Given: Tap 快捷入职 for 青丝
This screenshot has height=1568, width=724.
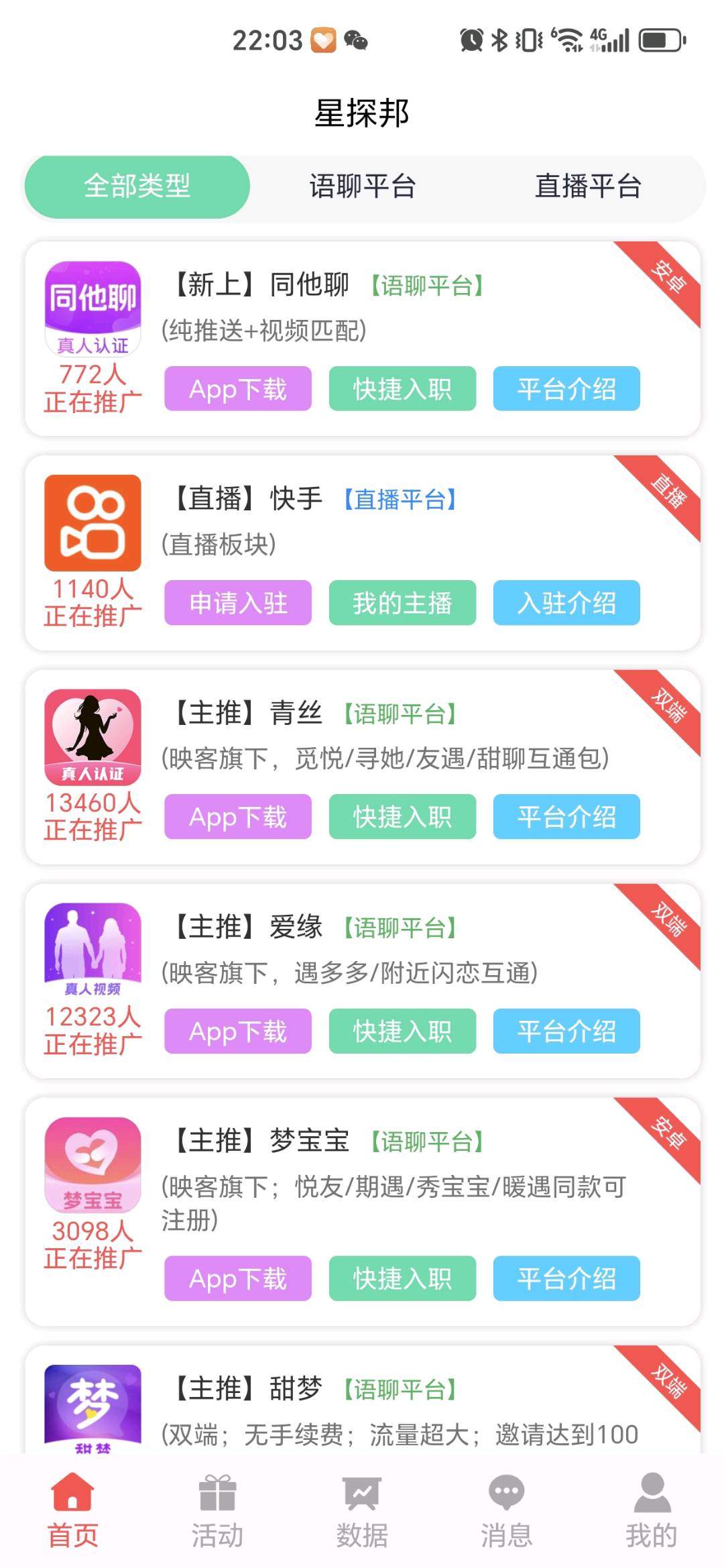Looking at the screenshot, I should coord(402,816).
